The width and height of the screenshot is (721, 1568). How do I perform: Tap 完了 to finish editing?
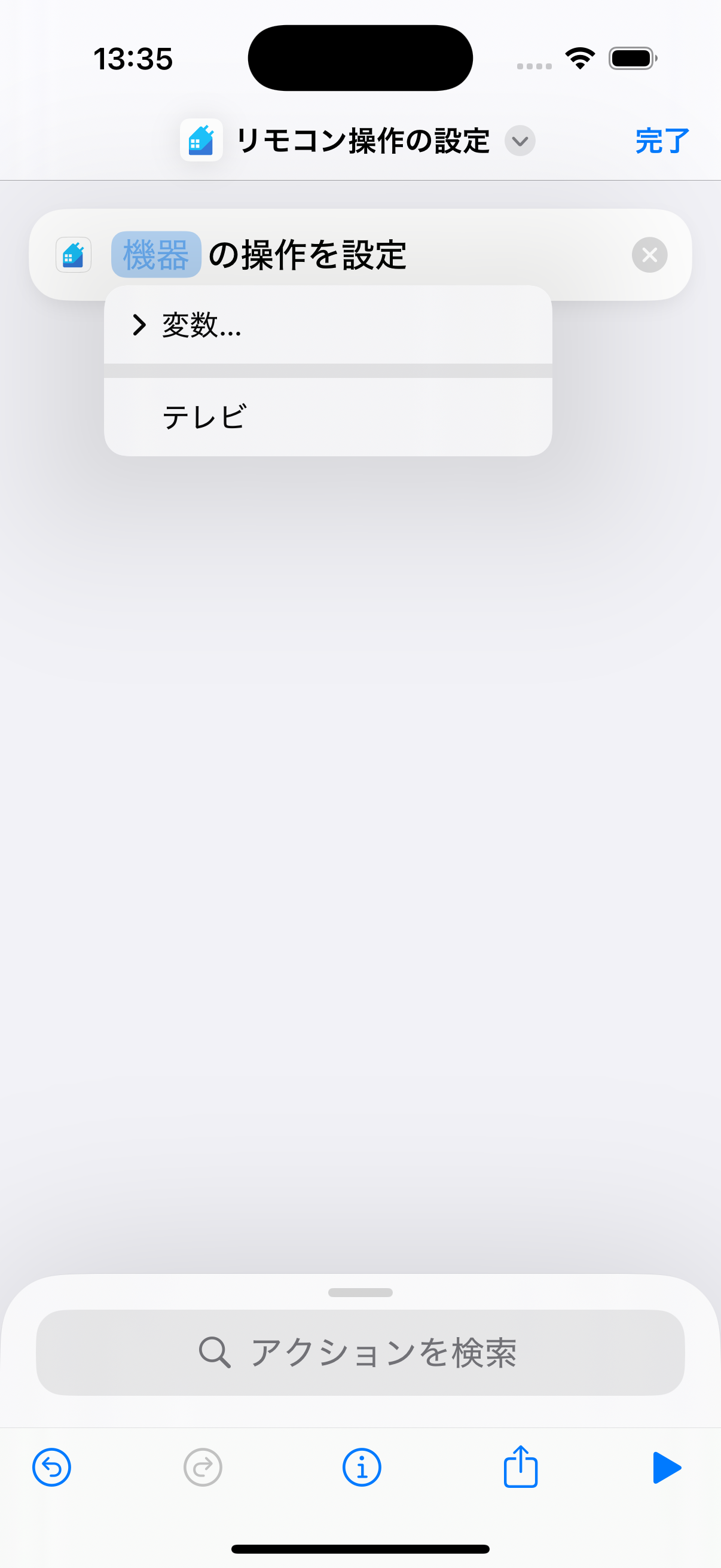tap(661, 141)
